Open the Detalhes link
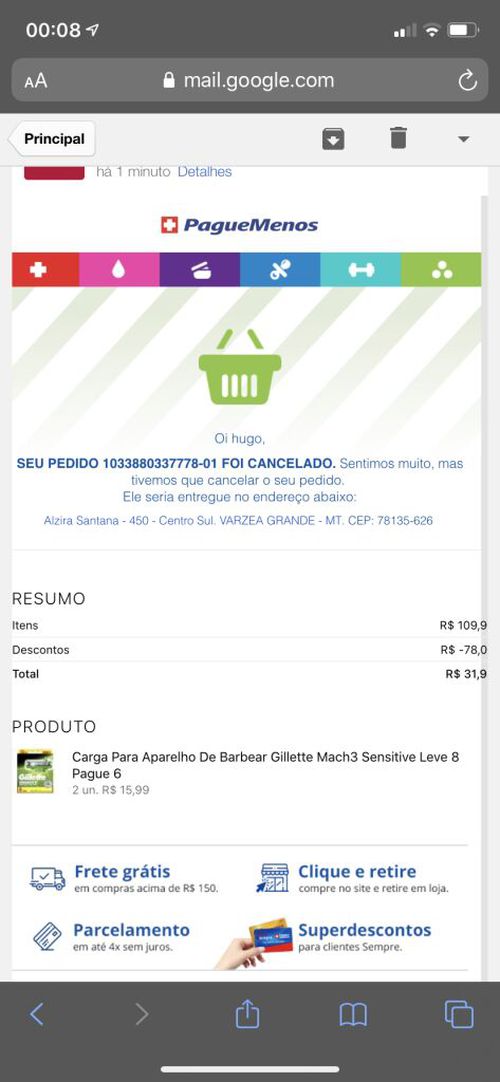500x1082 pixels. click(205, 172)
